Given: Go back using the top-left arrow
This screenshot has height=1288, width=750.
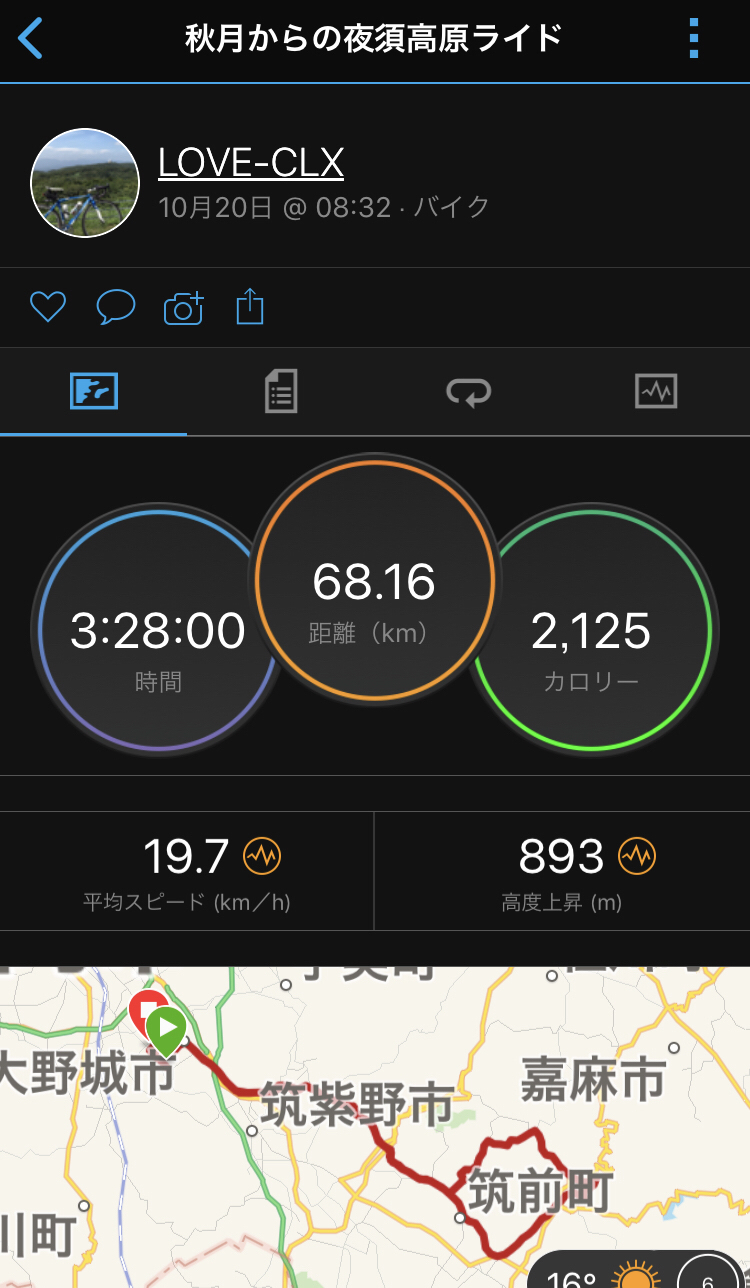Looking at the screenshot, I should 31,39.
